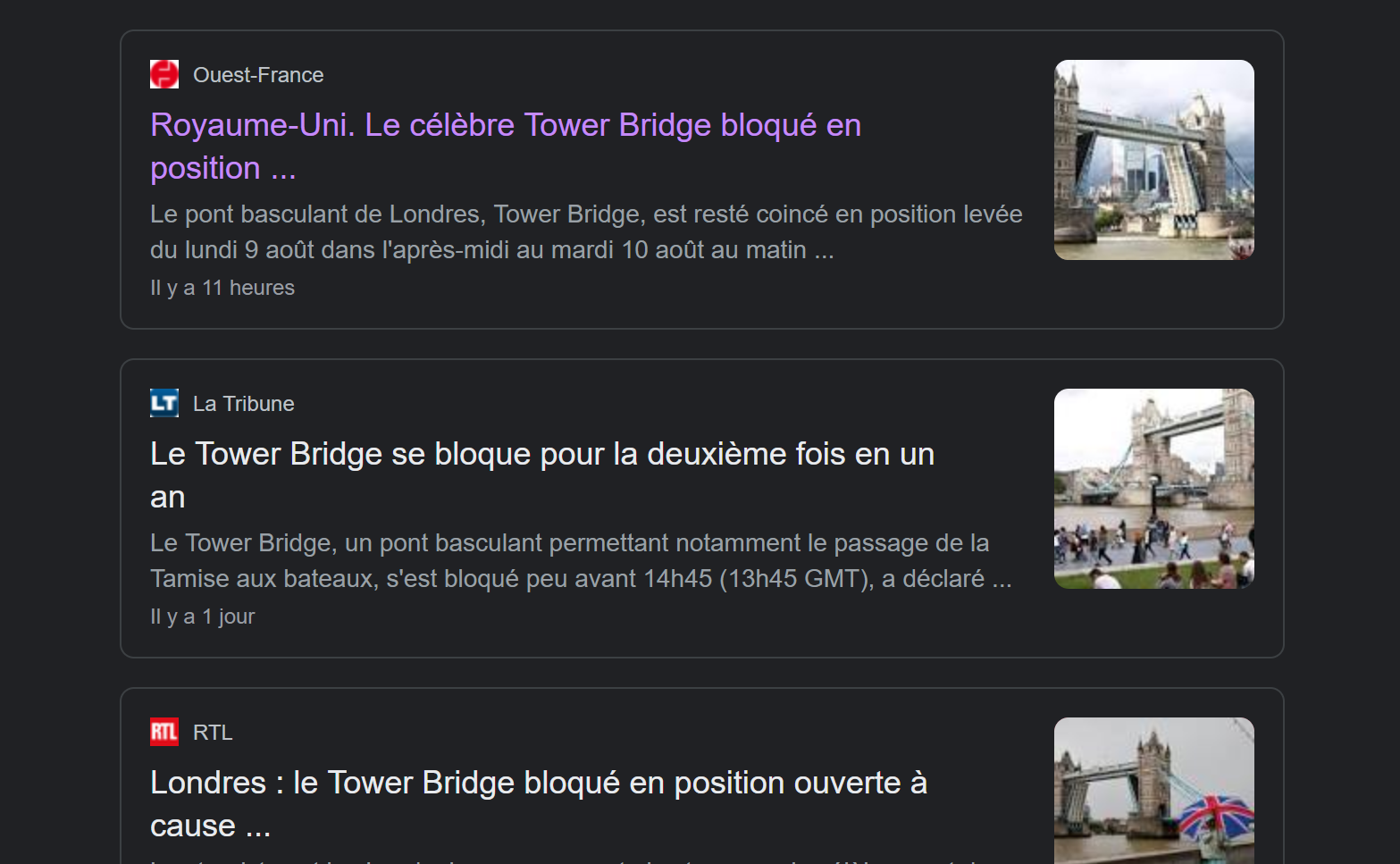View the La Tribune article thumbnail image
The height and width of the screenshot is (864, 1400).
point(1153,489)
